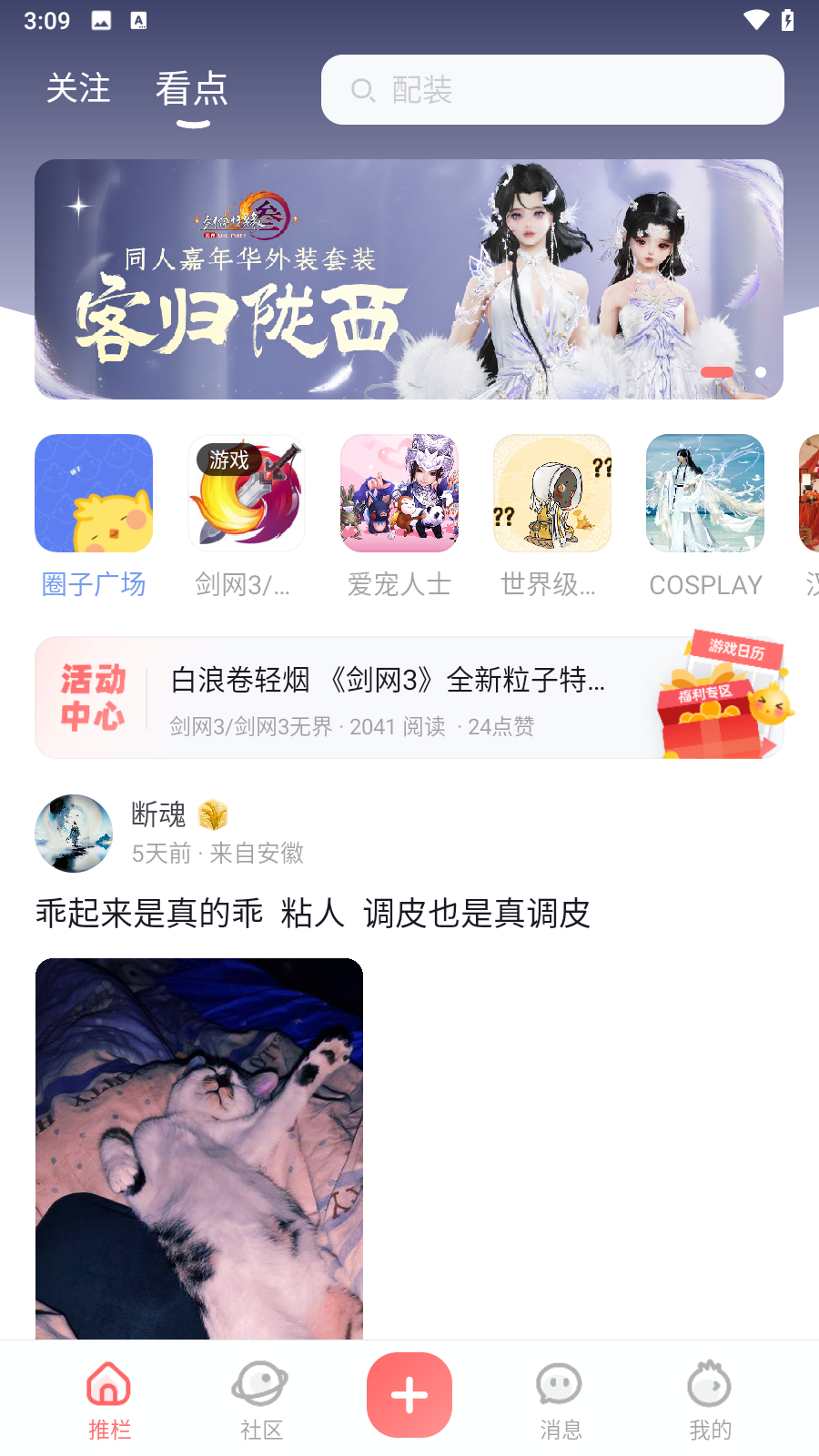Open the 消息 tab
This screenshot has width=819, height=1456.
[560, 1400]
